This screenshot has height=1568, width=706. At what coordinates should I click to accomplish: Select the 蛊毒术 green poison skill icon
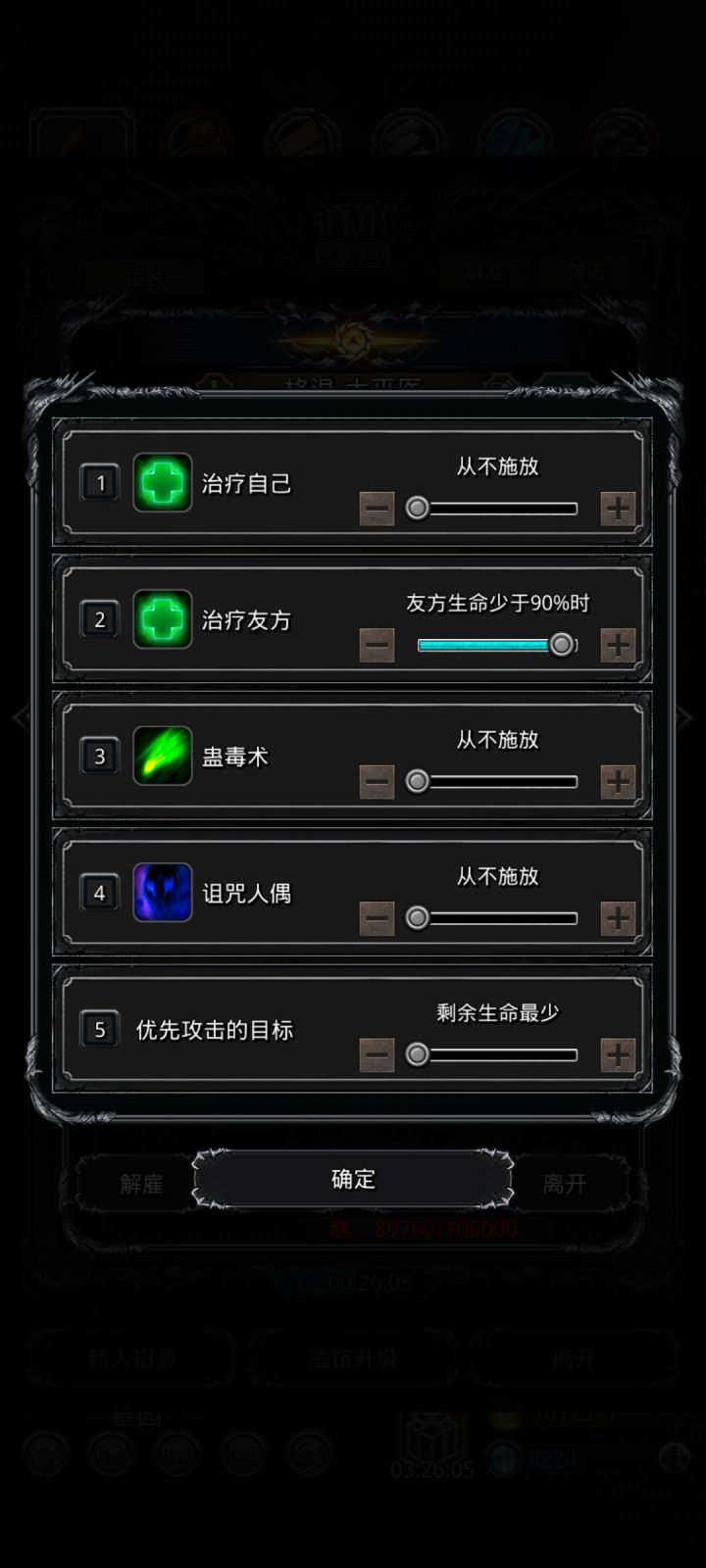point(165,756)
